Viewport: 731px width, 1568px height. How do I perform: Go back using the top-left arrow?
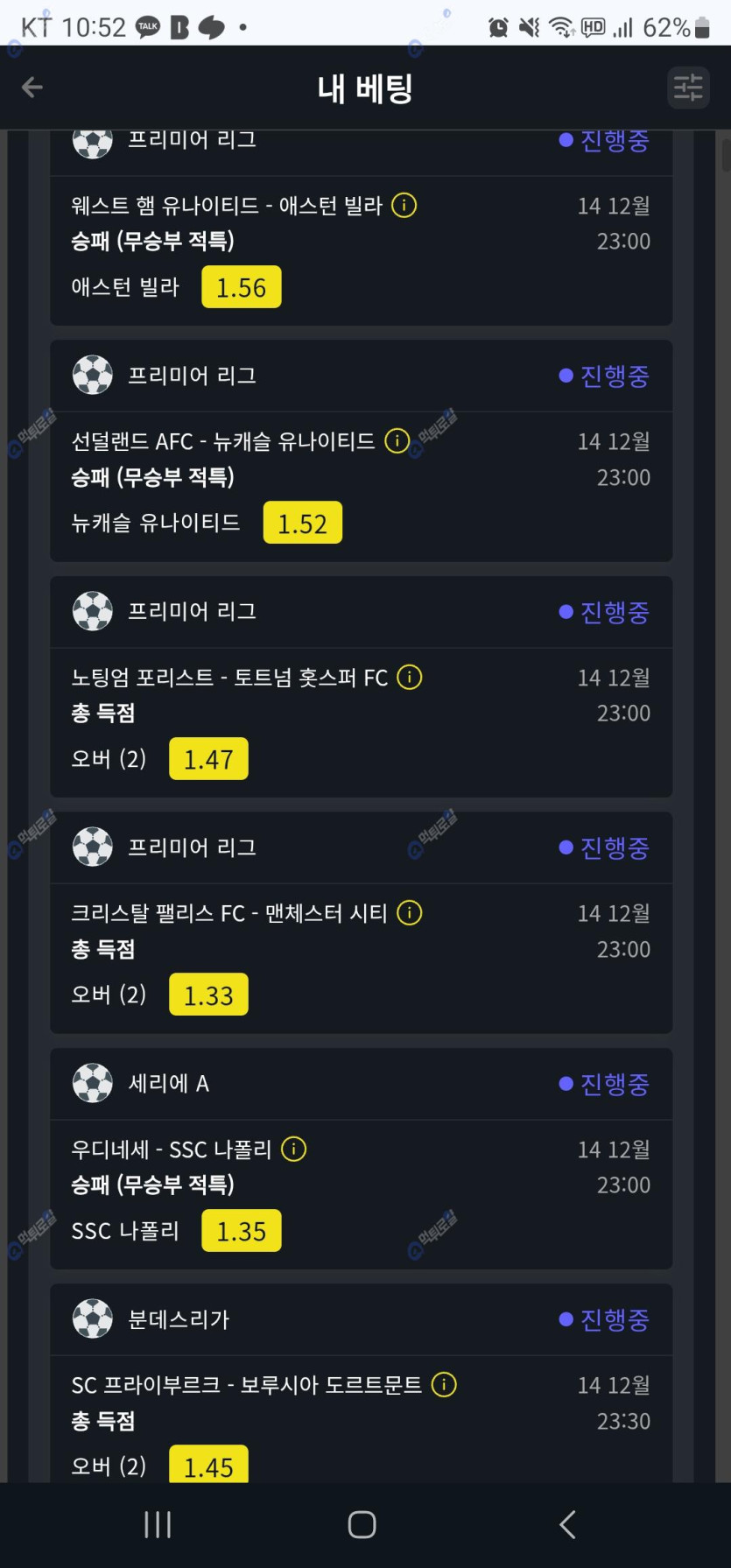(x=32, y=88)
